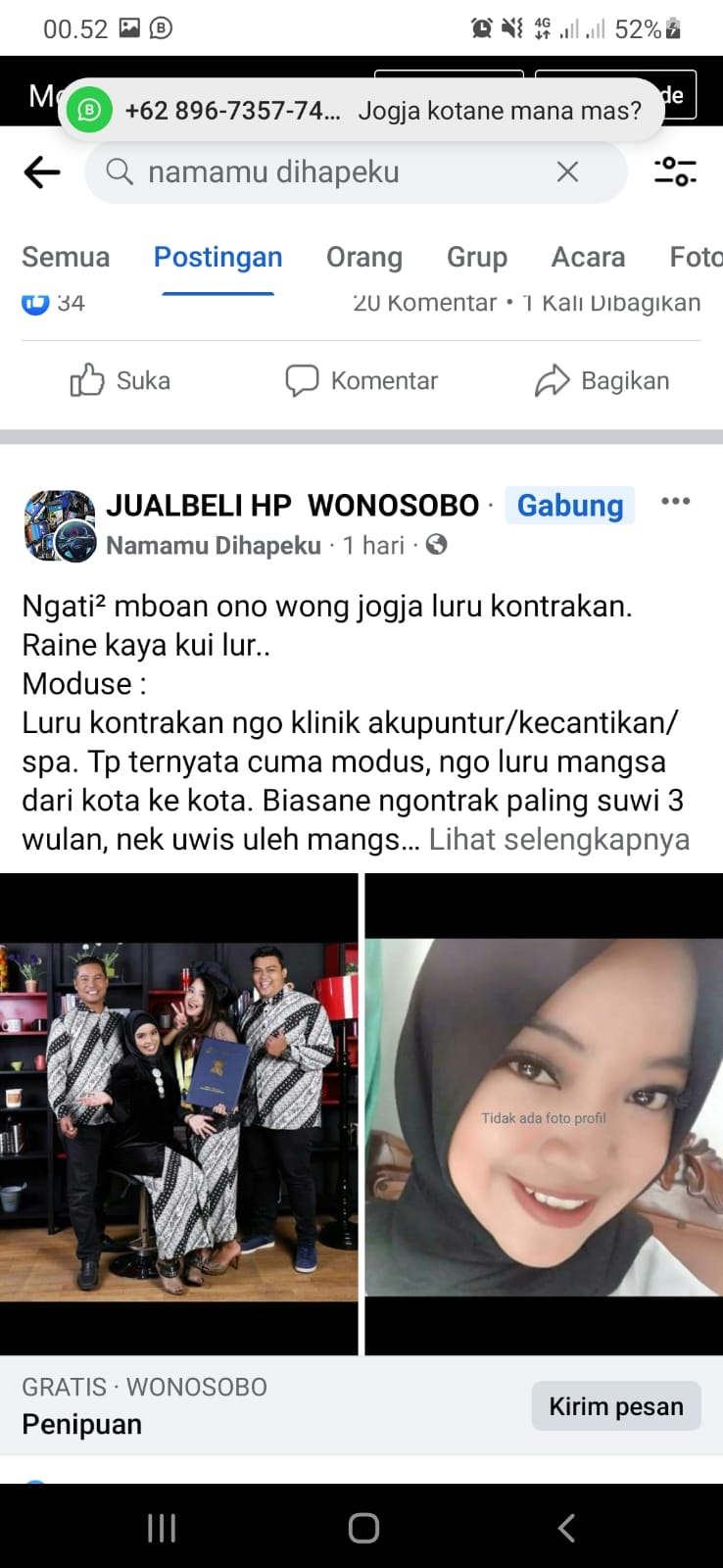Select the Postingan tab
This screenshot has width=723, height=1568.
click(x=217, y=257)
